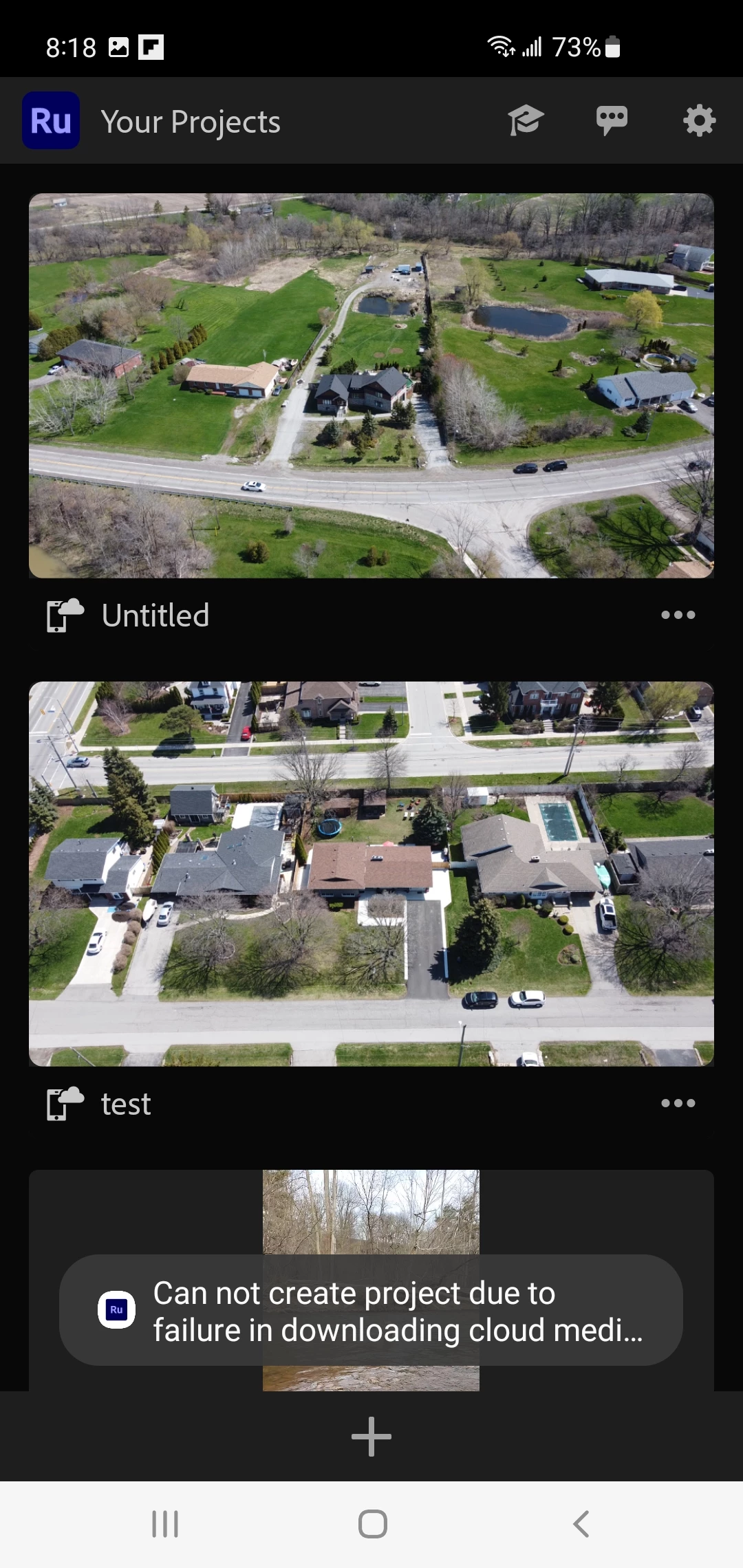Image resolution: width=743 pixels, height=1568 pixels.
Task: Open more options for Untitled project
Action: pos(678,615)
